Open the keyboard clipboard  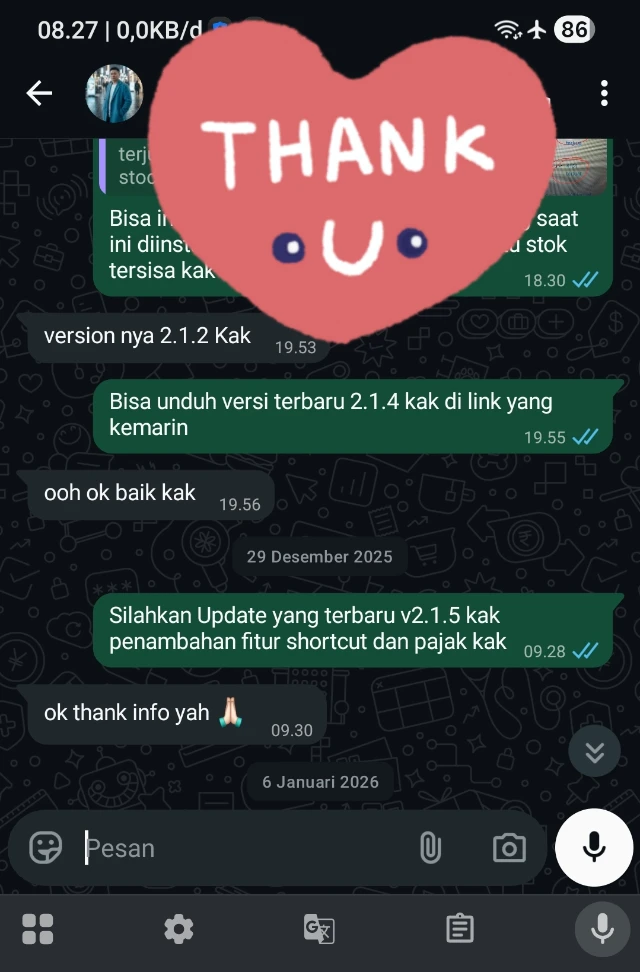(x=460, y=929)
